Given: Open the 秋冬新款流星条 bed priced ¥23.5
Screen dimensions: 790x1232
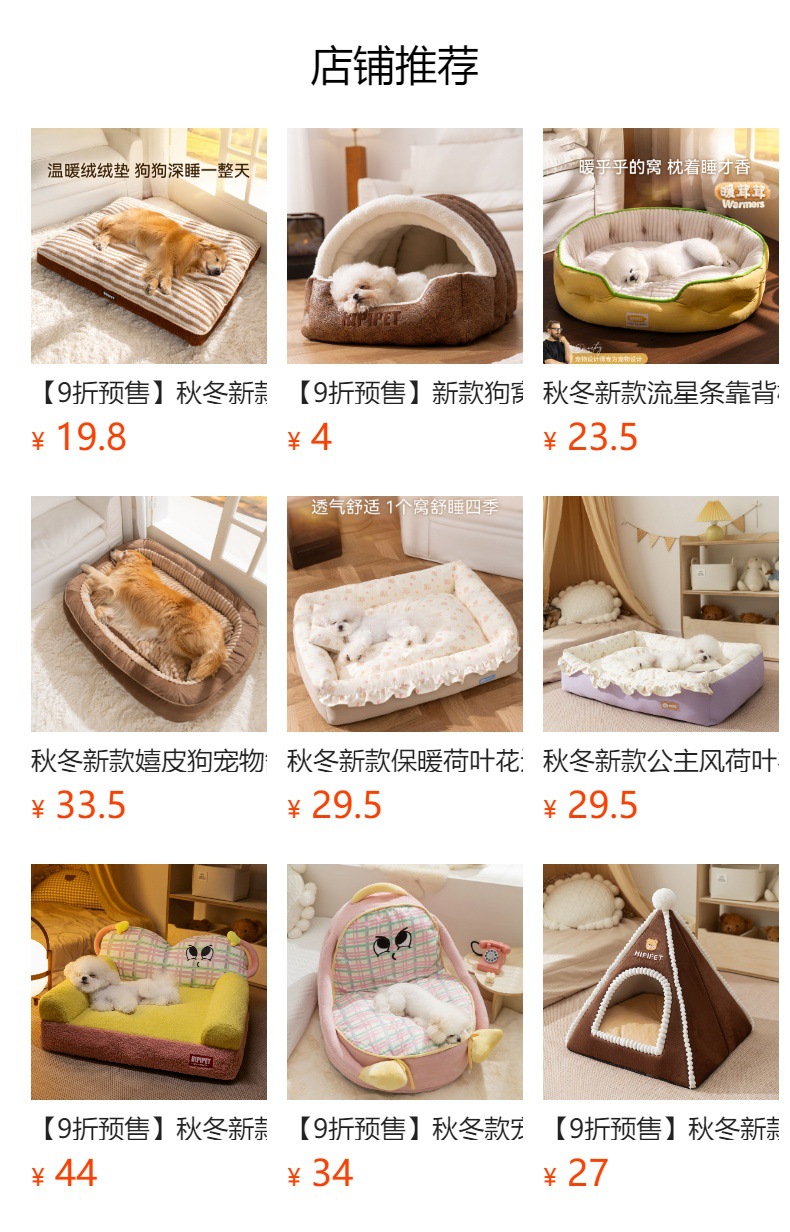Looking at the screenshot, I should click(x=660, y=246).
